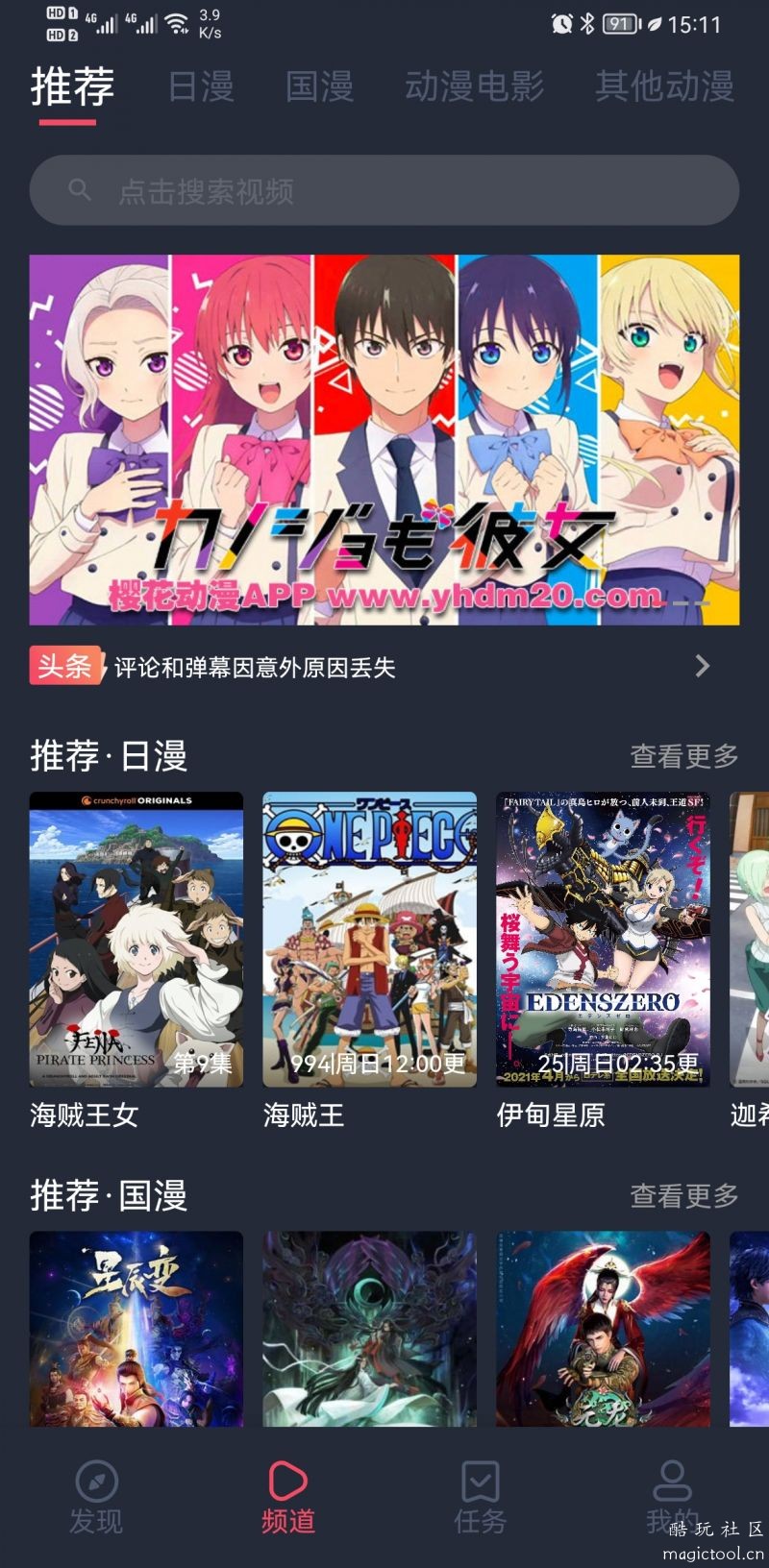This screenshot has height=1568, width=769.
Task: Switch to the 日漫 top tab
Action: pyautogui.click(x=202, y=87)
